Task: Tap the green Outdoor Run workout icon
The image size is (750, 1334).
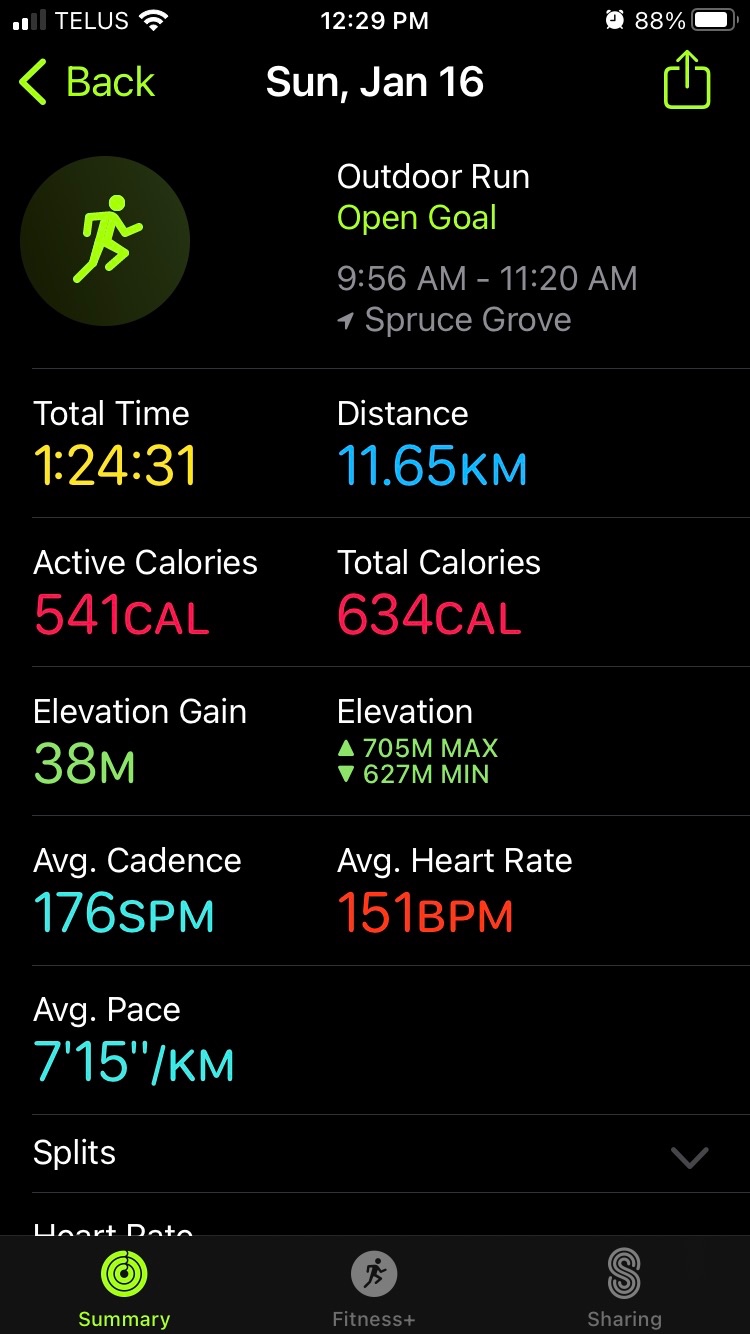Action: tap(105, 240)
